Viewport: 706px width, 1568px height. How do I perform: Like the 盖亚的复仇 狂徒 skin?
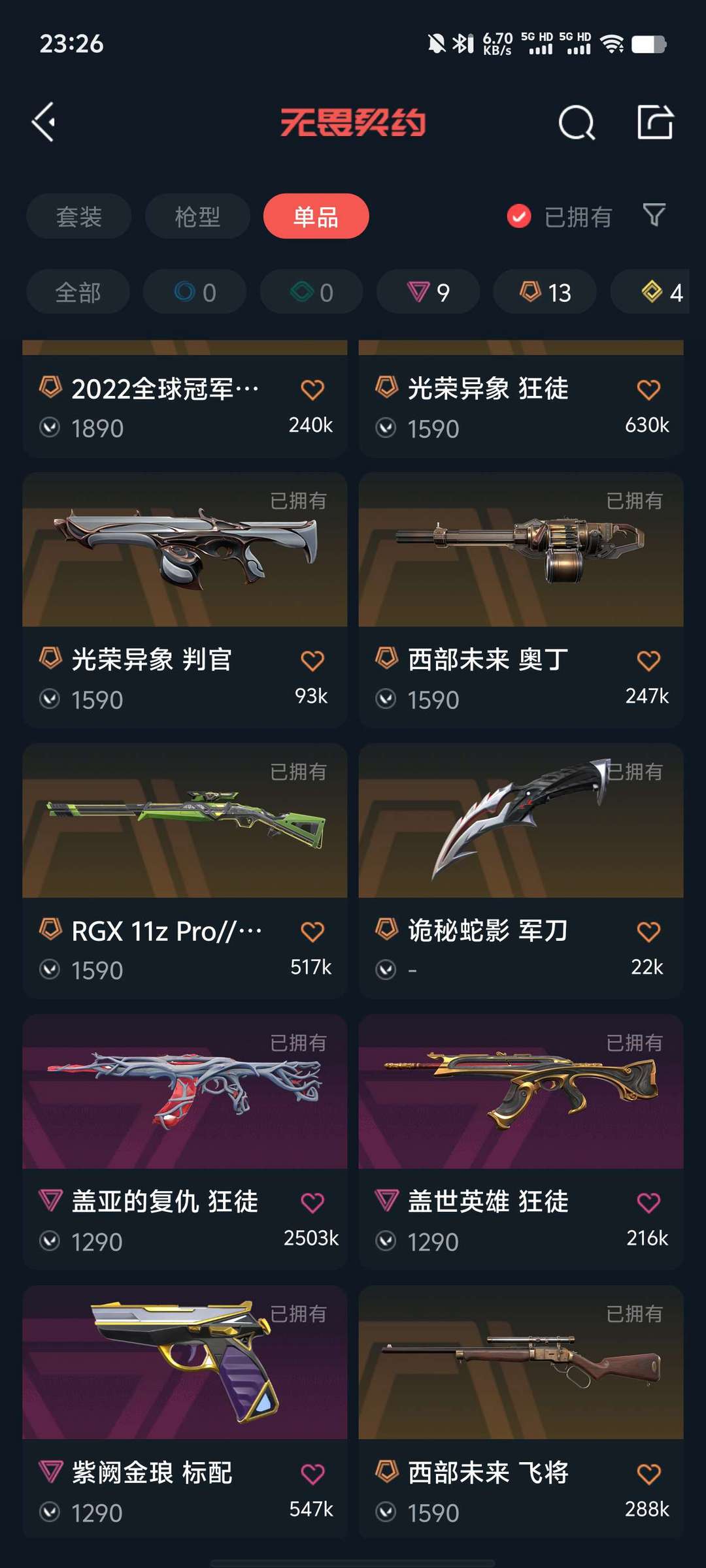click(x=312, y=1203)
